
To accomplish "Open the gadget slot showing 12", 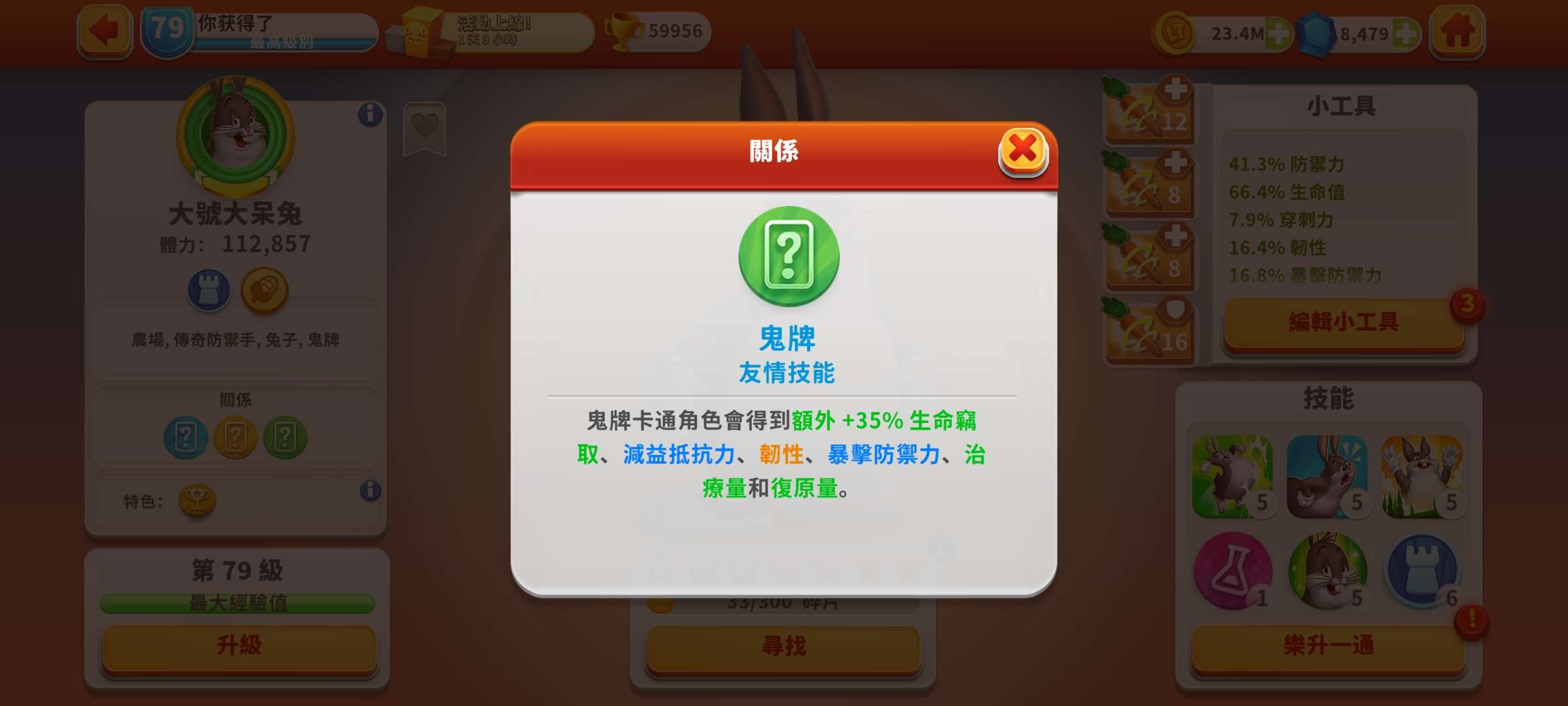I will 1150,112.
